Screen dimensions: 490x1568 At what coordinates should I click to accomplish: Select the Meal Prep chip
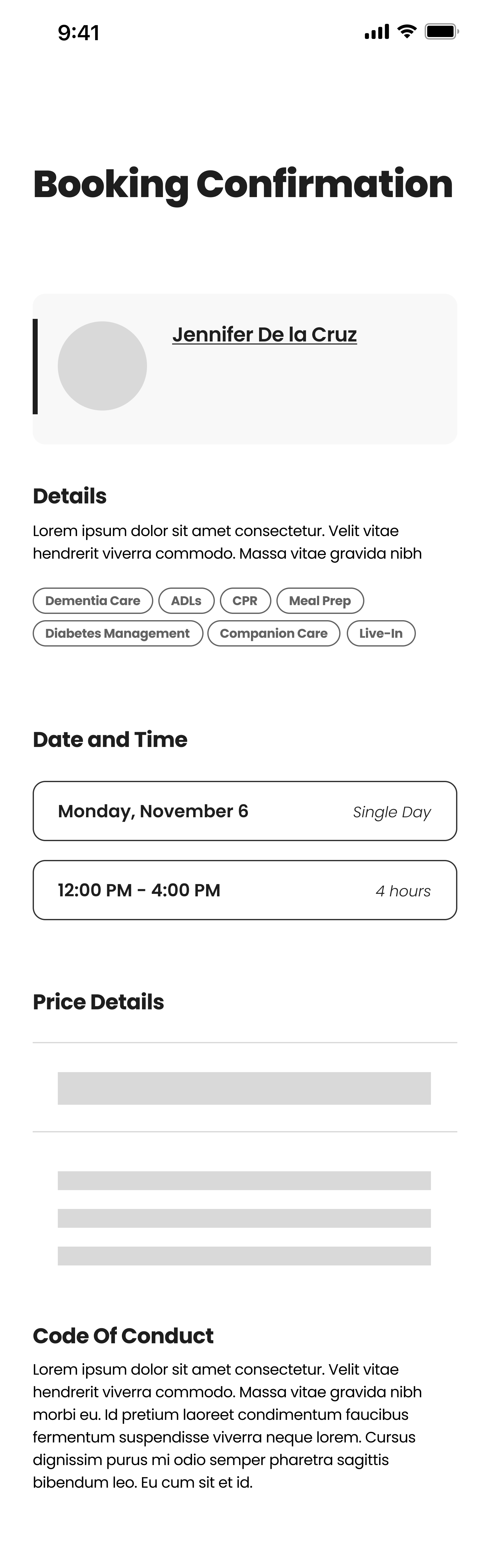(320, 601)
